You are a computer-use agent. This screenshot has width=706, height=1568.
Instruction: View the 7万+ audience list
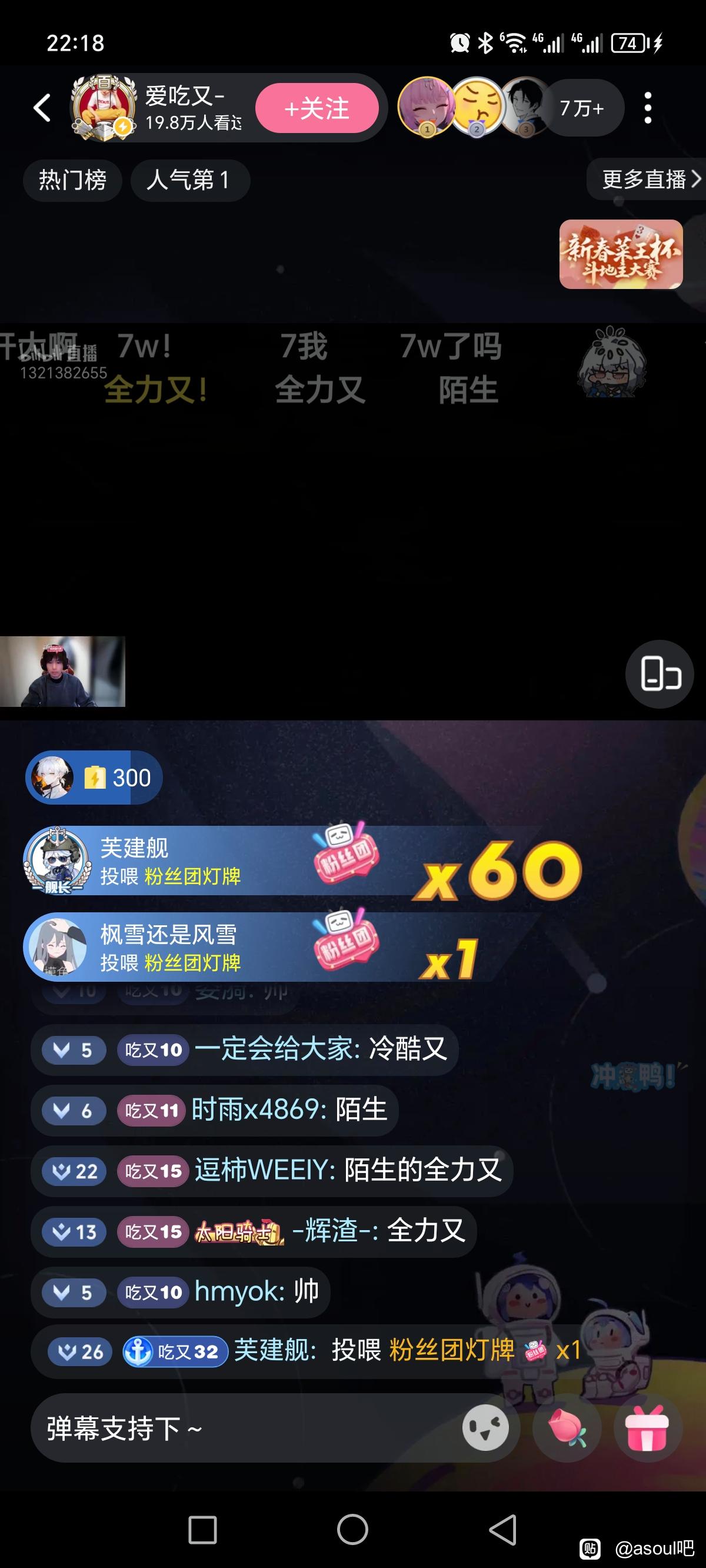pyautogui.click(x=581, y=108)
